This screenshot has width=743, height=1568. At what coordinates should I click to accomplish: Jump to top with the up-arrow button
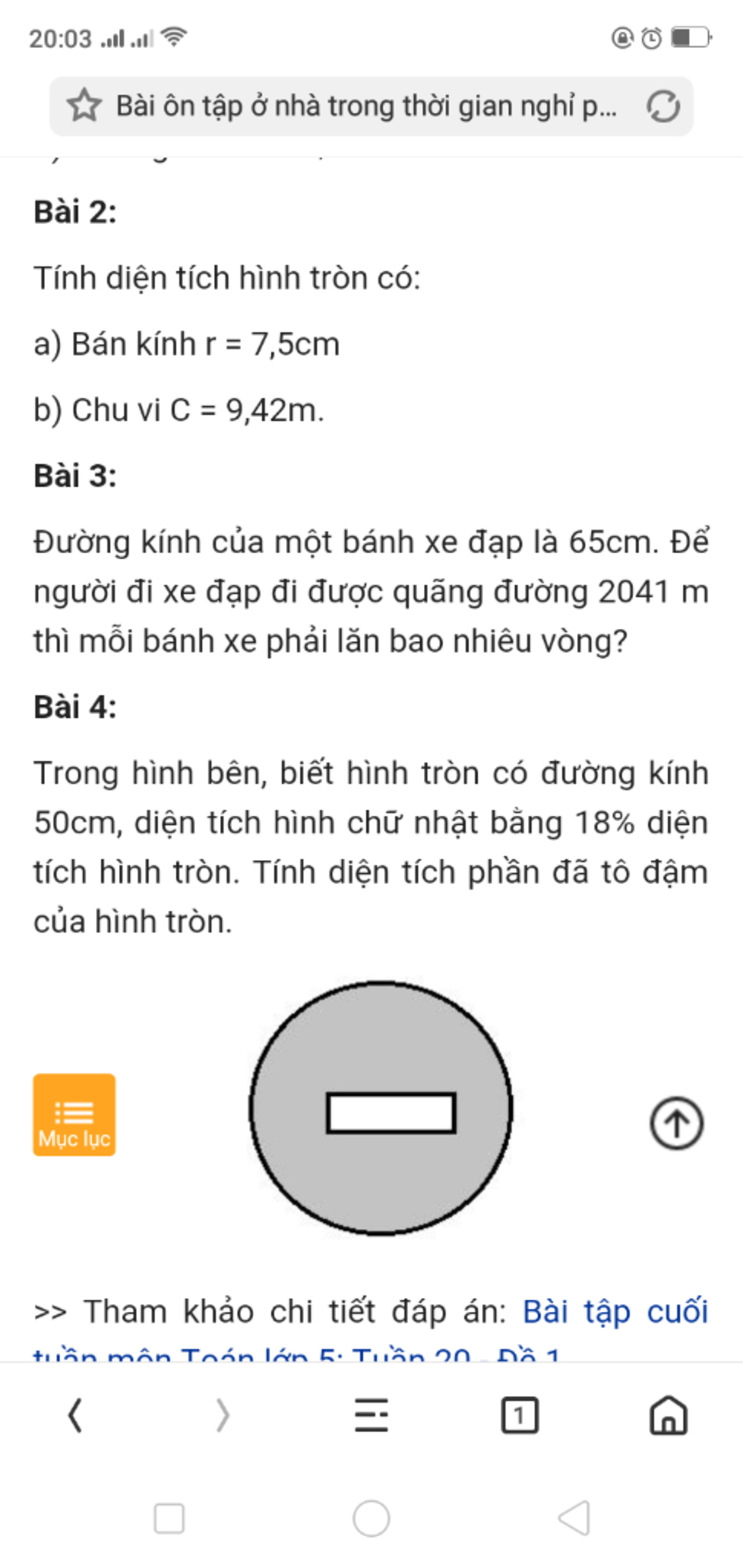tap(676, 1123)
